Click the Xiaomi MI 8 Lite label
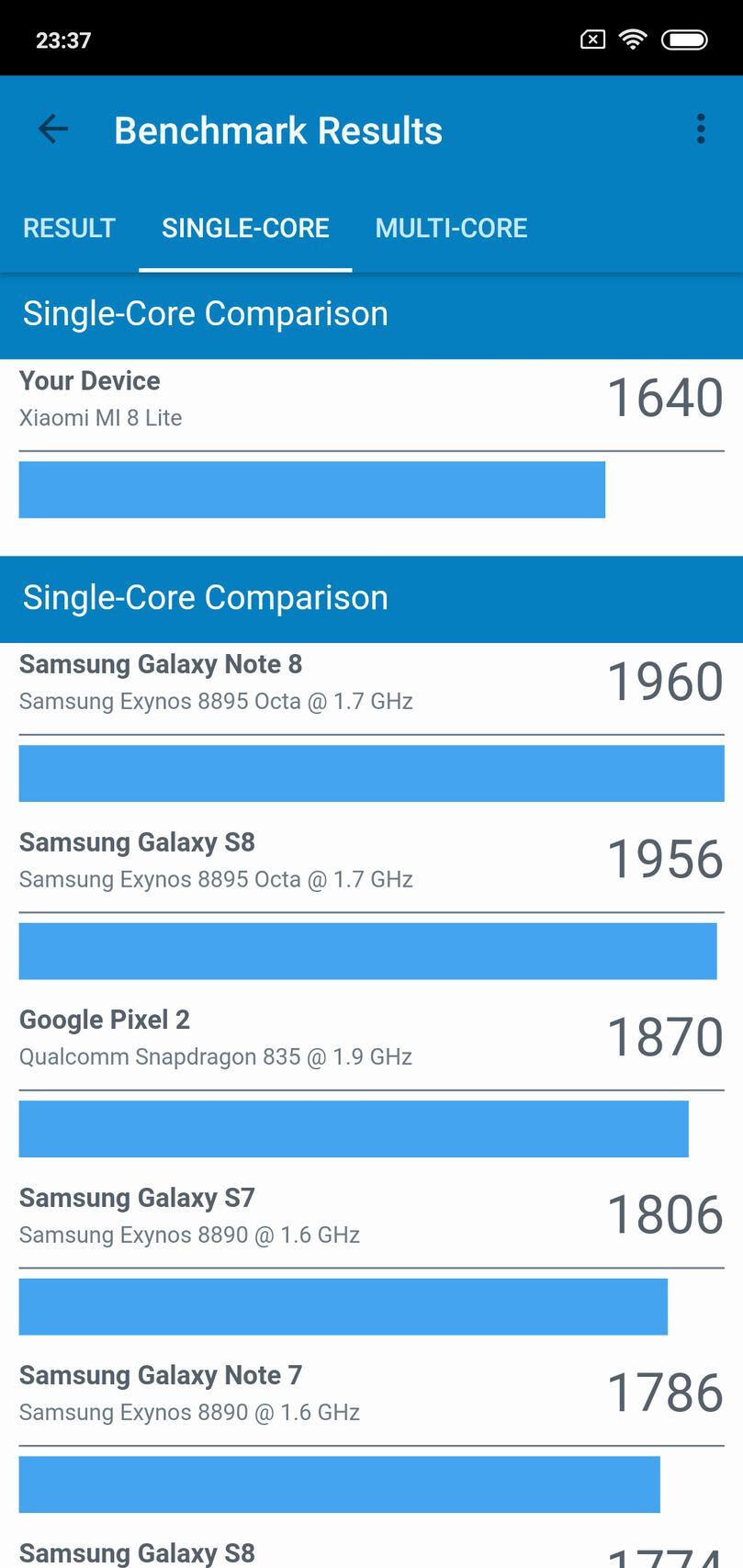The height and width of the screenshot is (1568, 743). [100, 419]
